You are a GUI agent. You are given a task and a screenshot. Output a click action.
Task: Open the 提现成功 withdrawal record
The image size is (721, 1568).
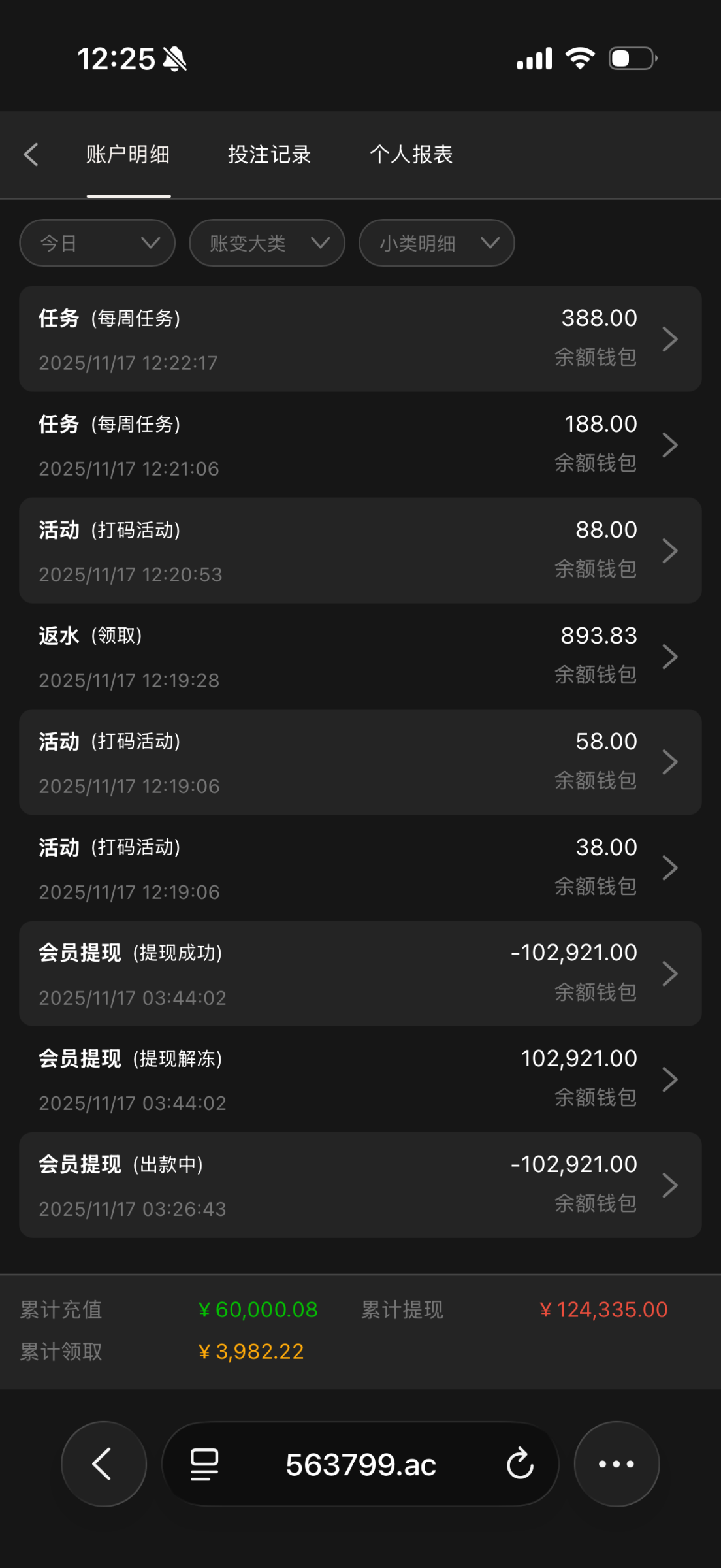click(360, 973)
